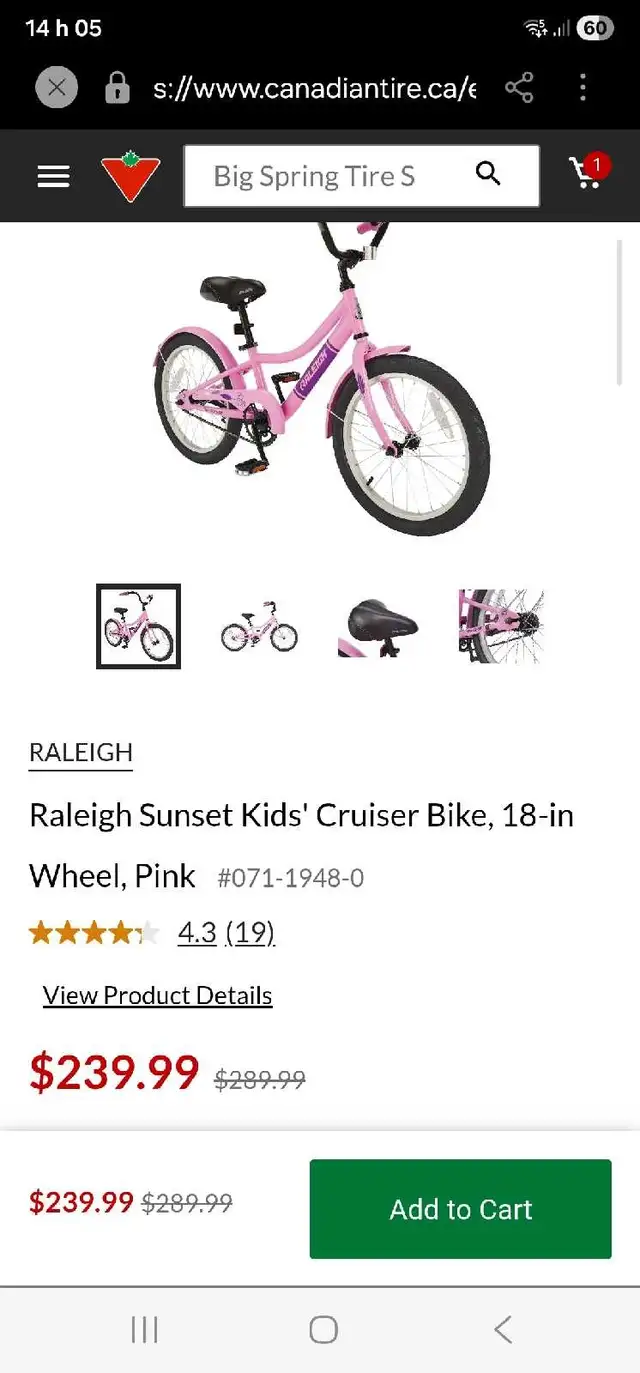Open the browser overflow menu
This screenshot has height=1373, width=640.
pyautogui.click(x=583, y=88)
